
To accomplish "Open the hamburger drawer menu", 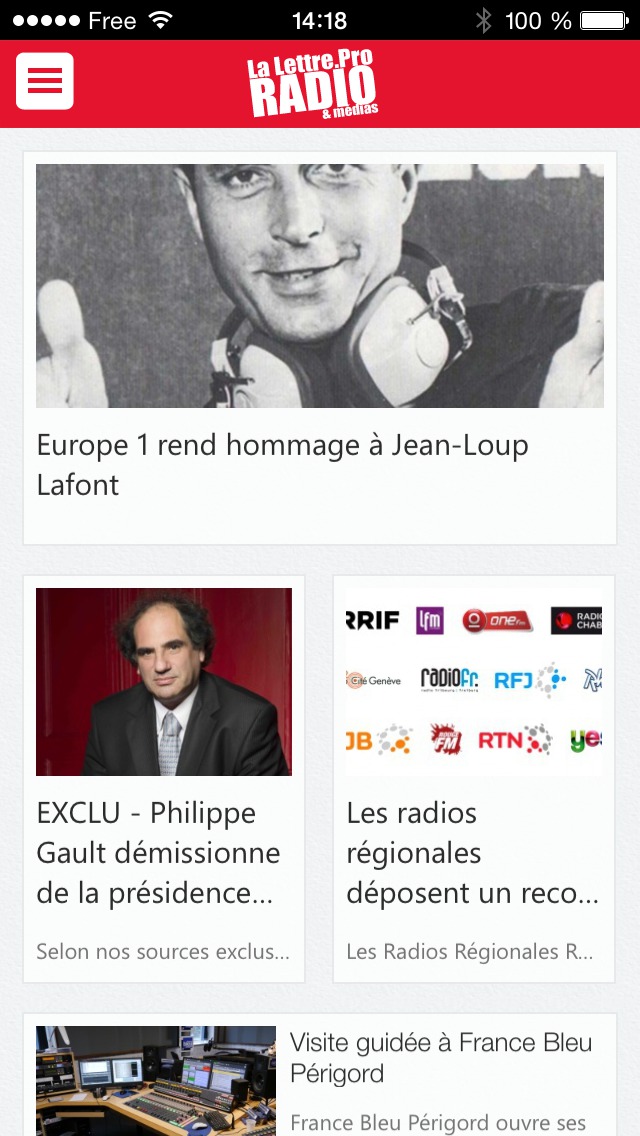I will click(x=45, y=81).
